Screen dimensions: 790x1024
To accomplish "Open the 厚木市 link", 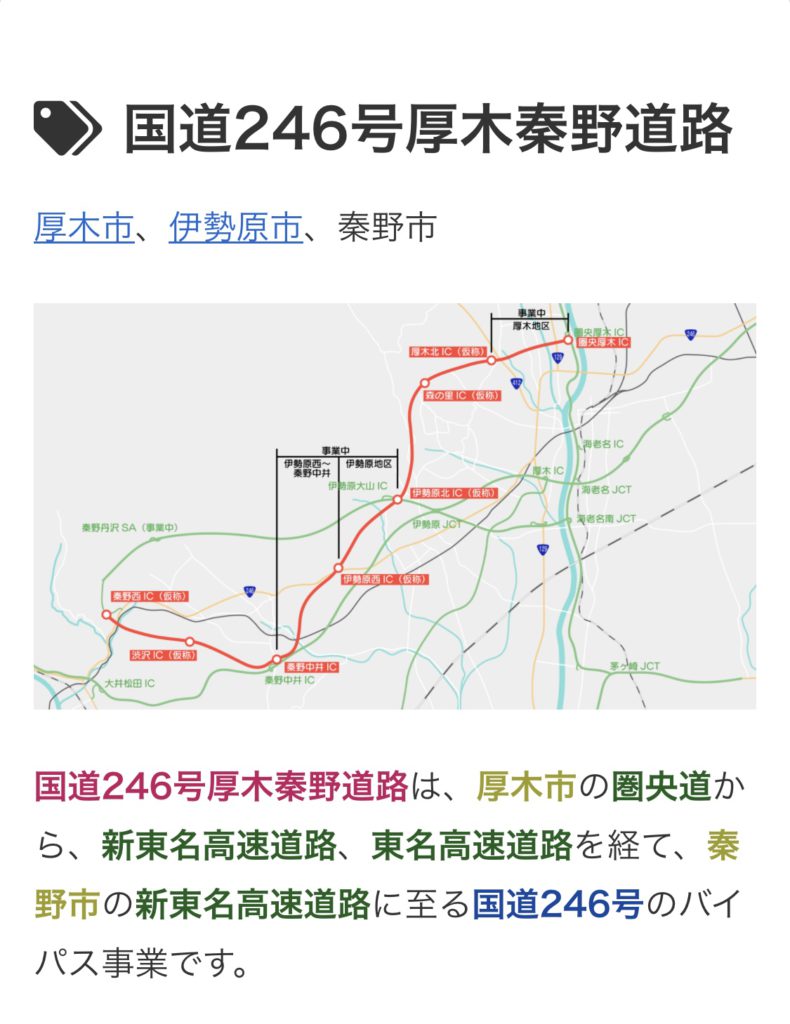I will coord(83,228).
